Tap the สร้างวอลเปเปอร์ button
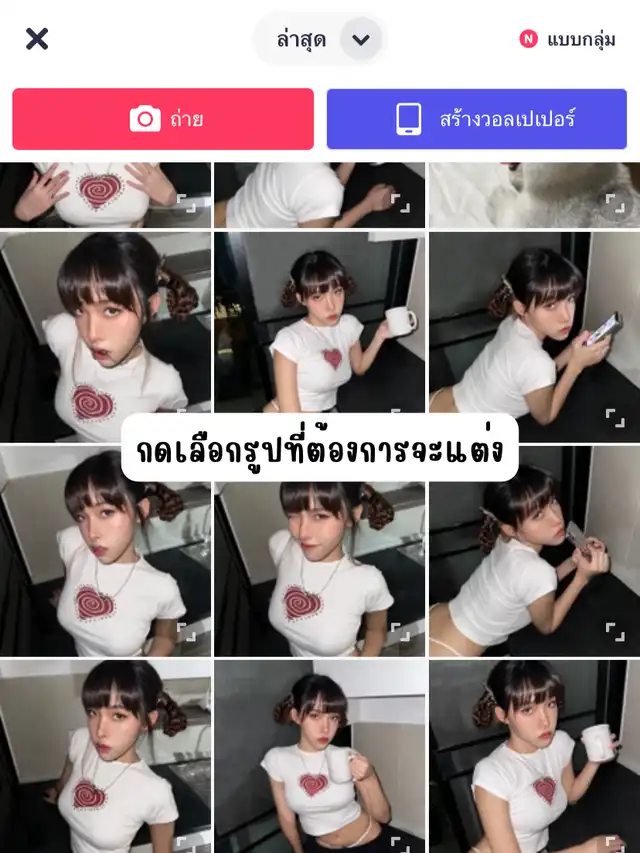Image resolution: width=640 pixels, height=853 pixels. click(x=477, y=119)
